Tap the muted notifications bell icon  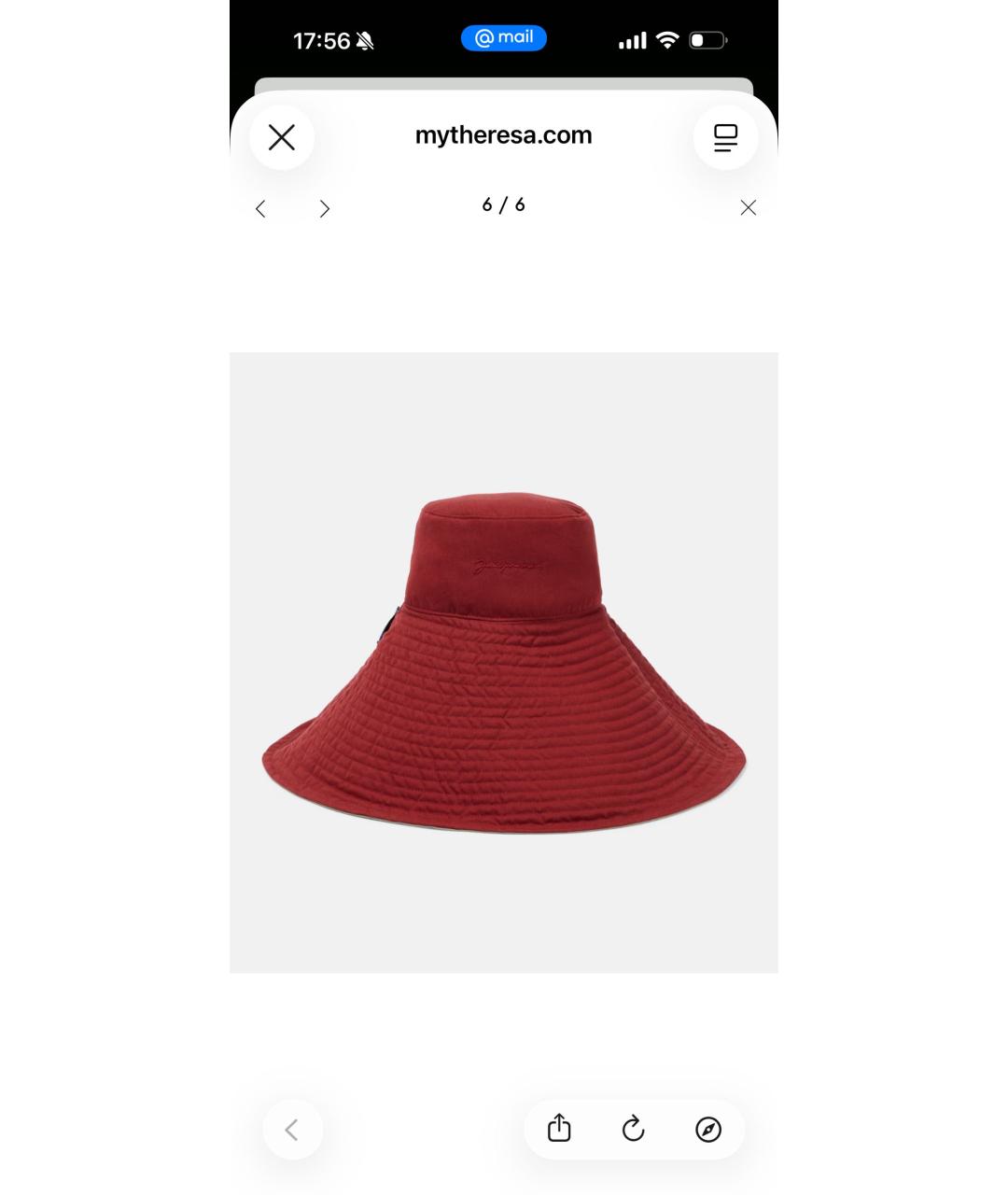(x=366, y=39)
